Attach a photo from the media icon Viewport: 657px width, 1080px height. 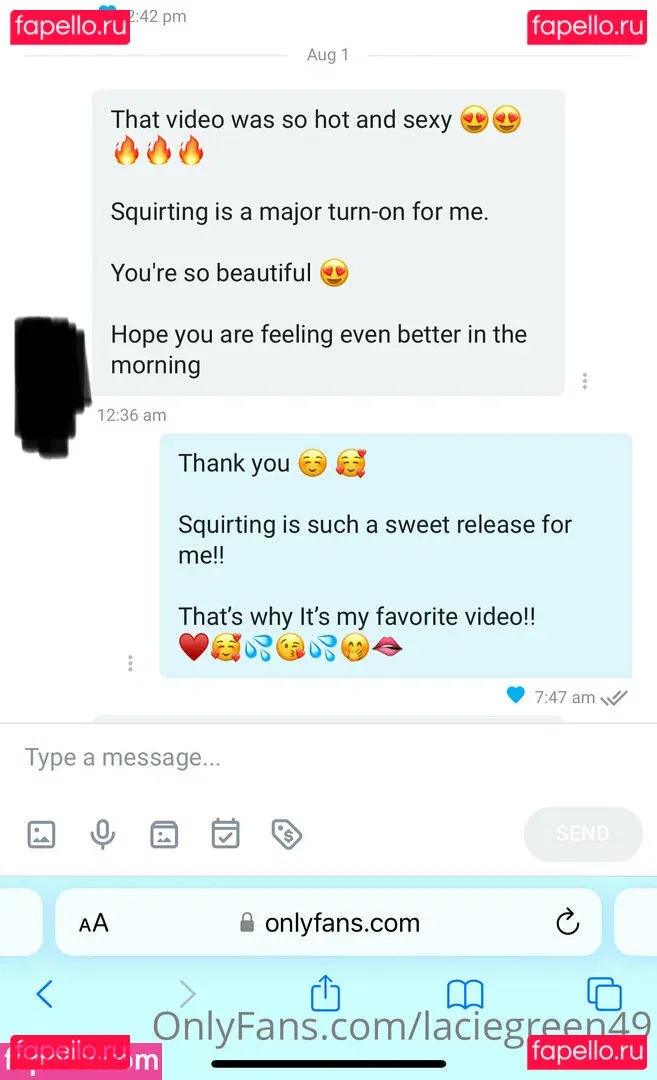coord(41,834)
